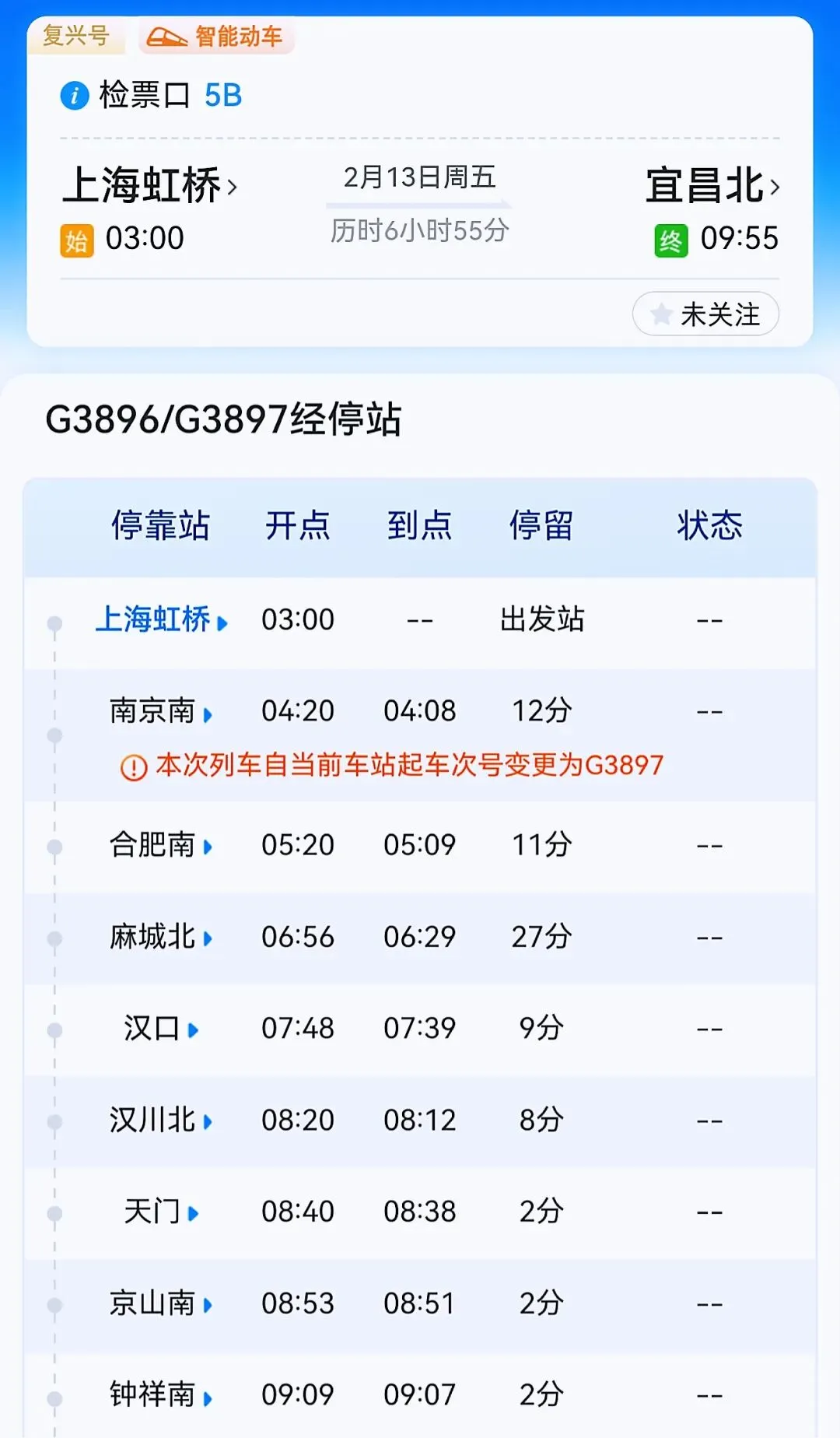Open 上海虹桥 stop in the station list

(x=161, y=620)
